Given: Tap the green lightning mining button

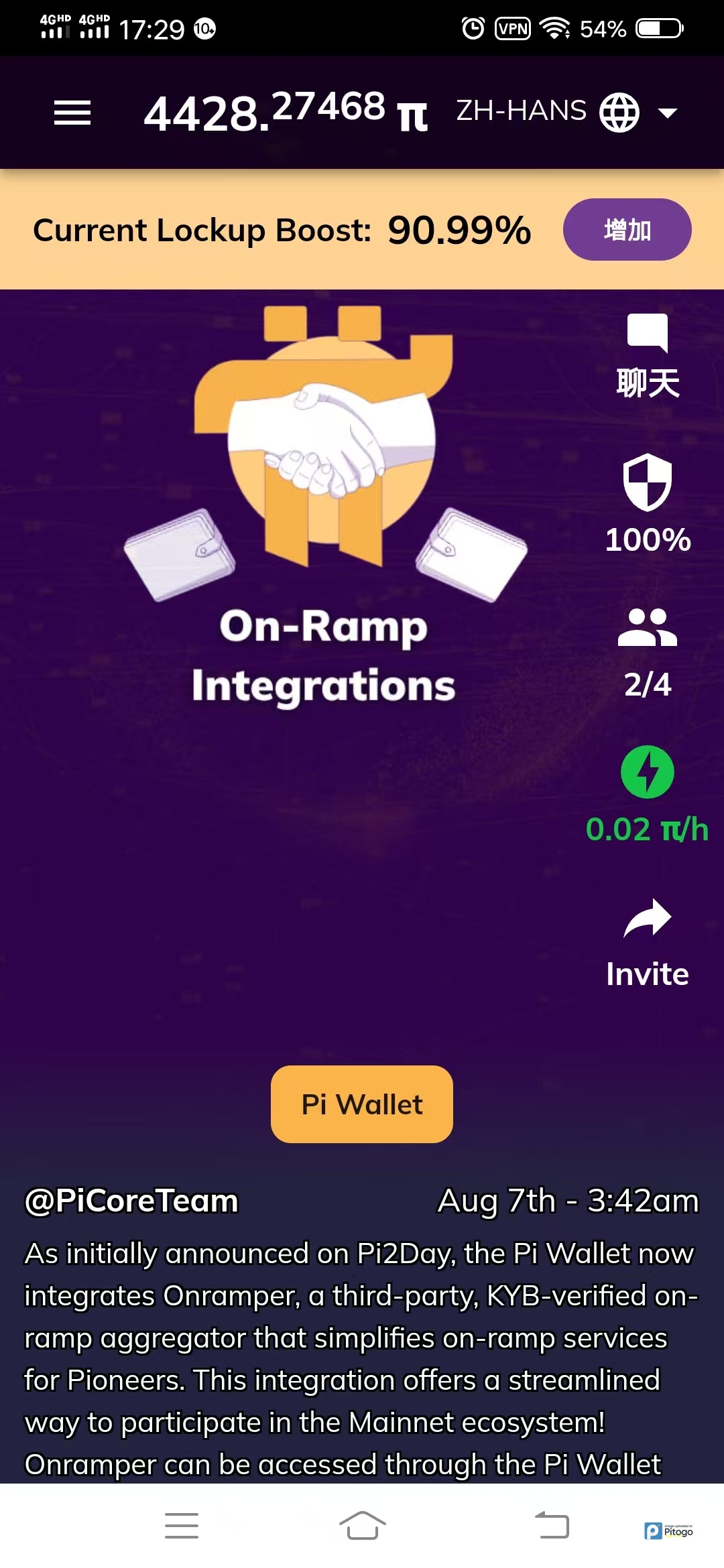Looking at the screenshot, I should click(x=647, y=772).
